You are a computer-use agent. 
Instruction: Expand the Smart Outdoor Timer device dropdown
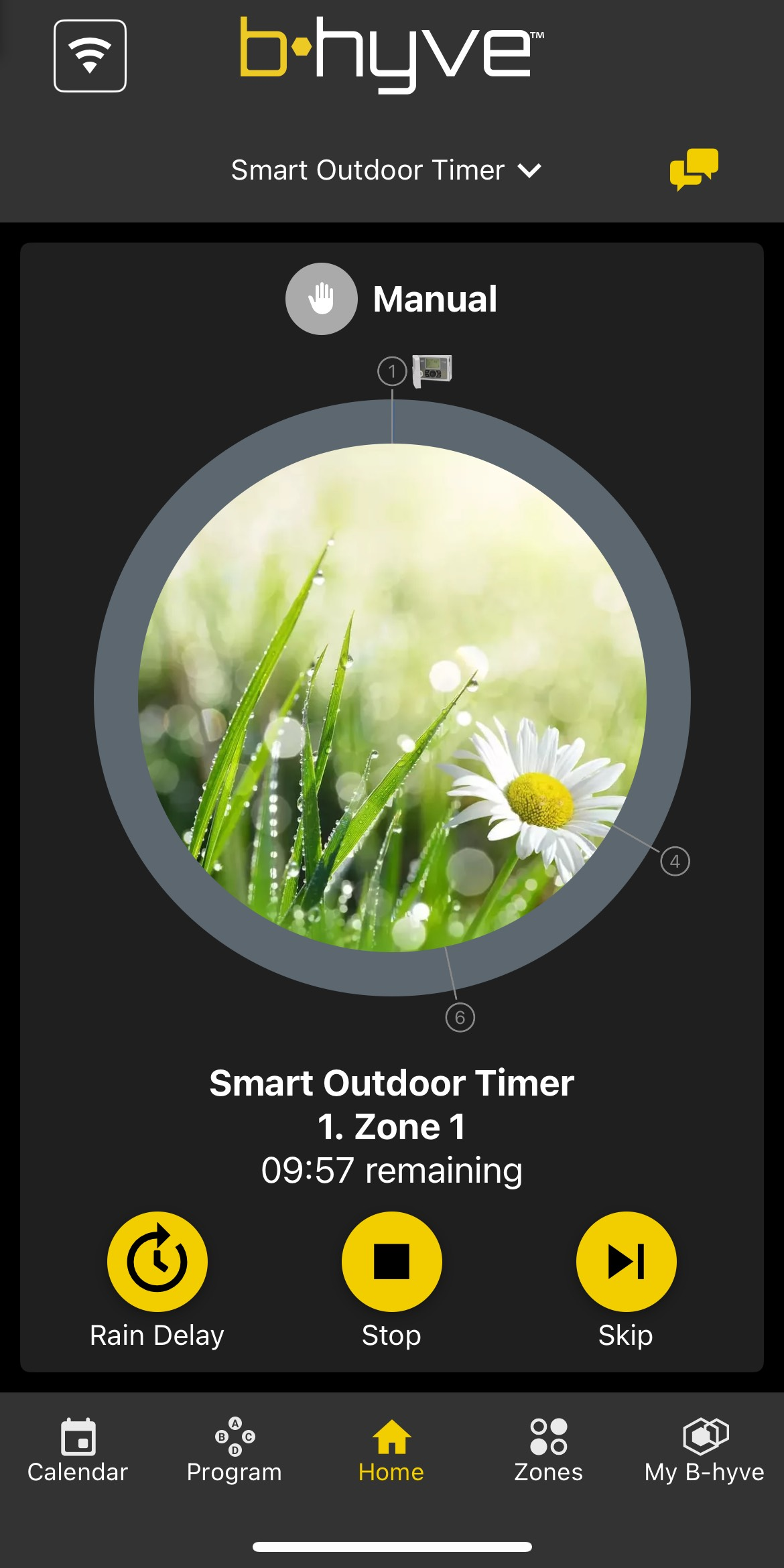click(x=386, y=170)
